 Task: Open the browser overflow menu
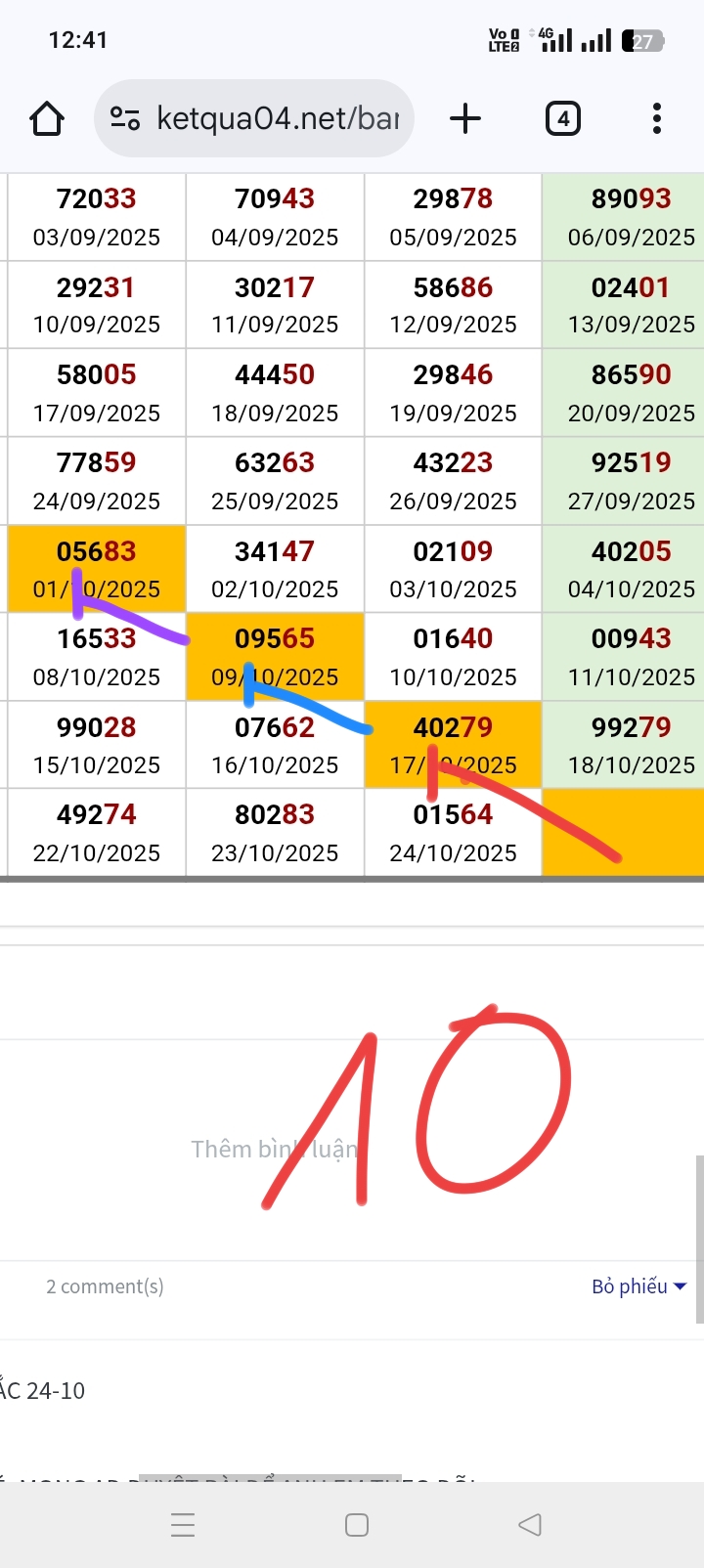coord(656,119)
